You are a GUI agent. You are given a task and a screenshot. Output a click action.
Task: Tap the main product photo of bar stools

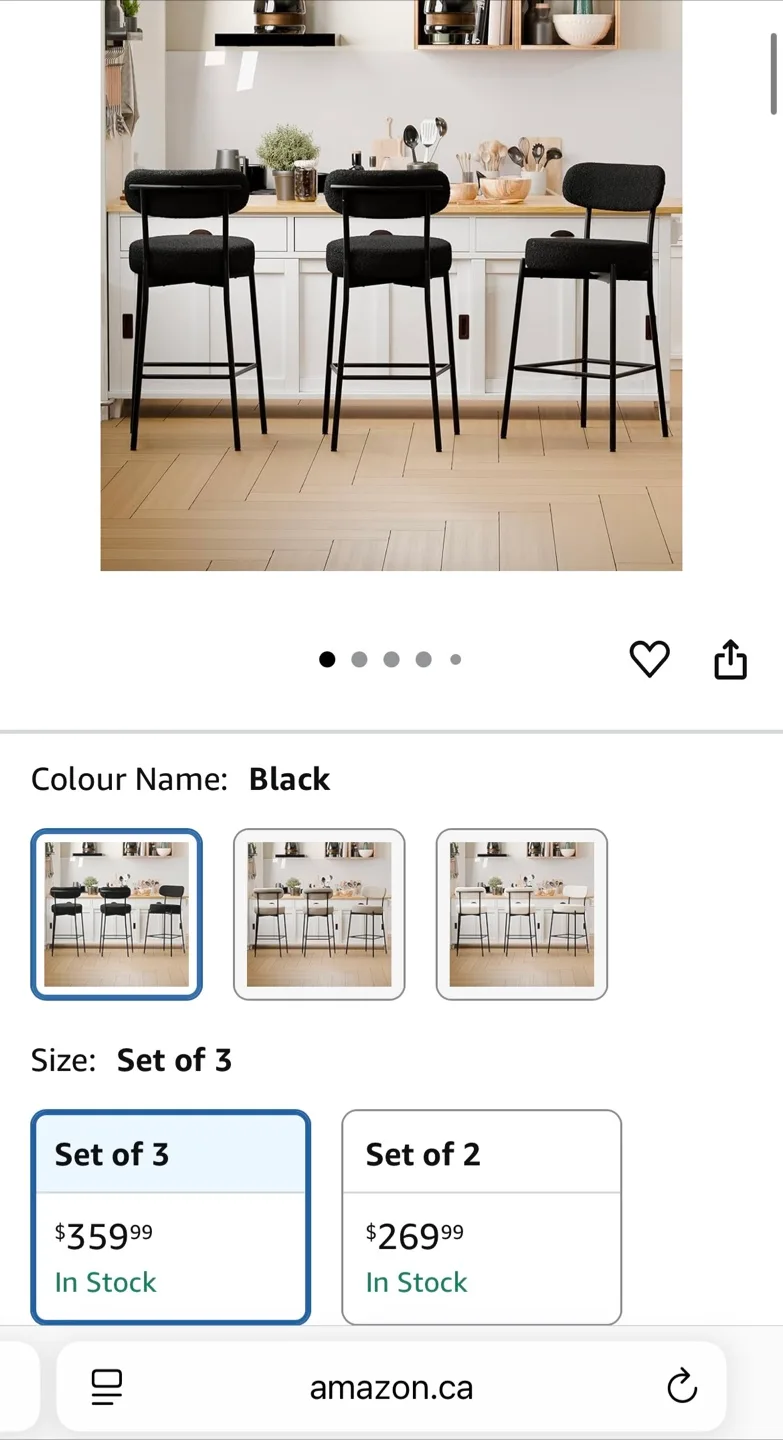click(x=391, y=285)
